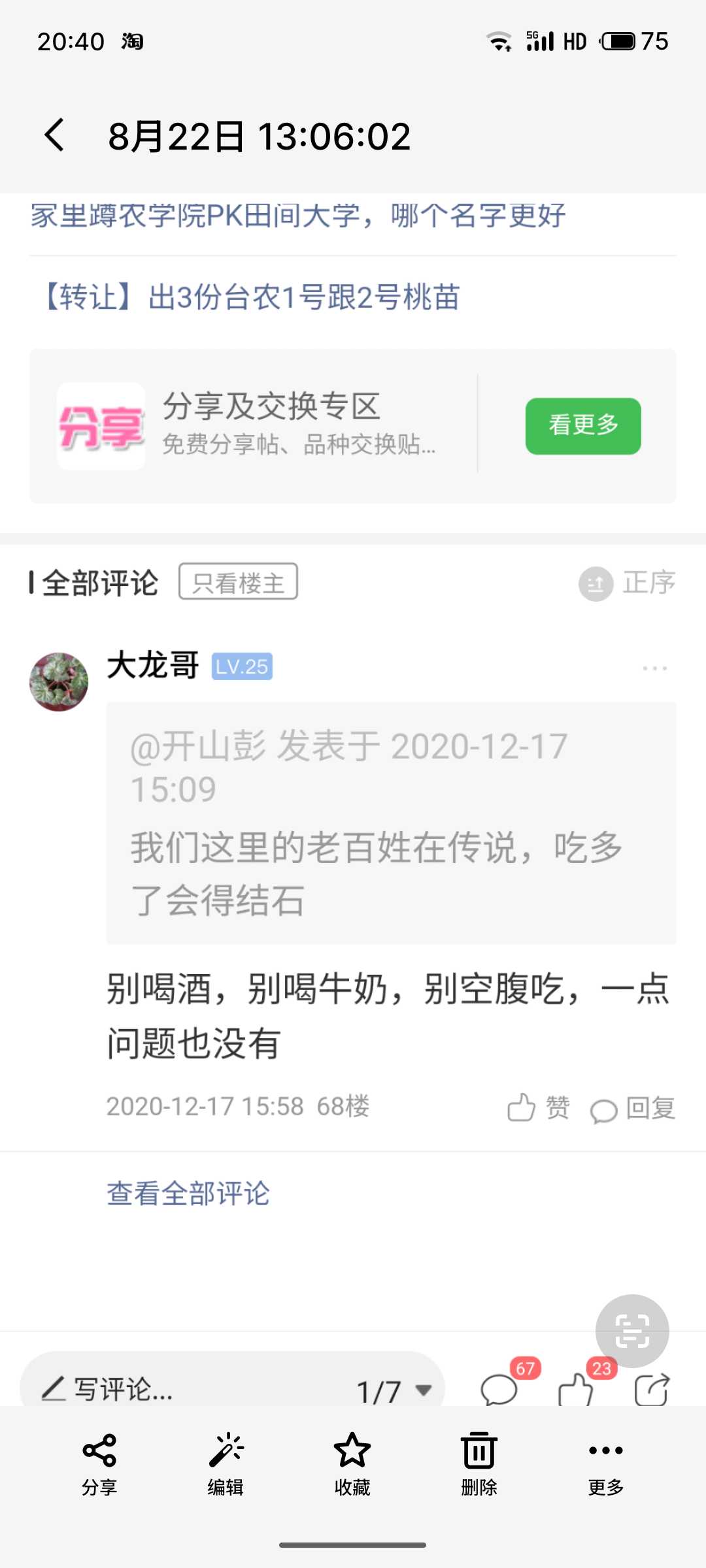Tap the green 看更多 button
The height and width of the screenshot is (1568, 706).
click(x=583, y=425)
